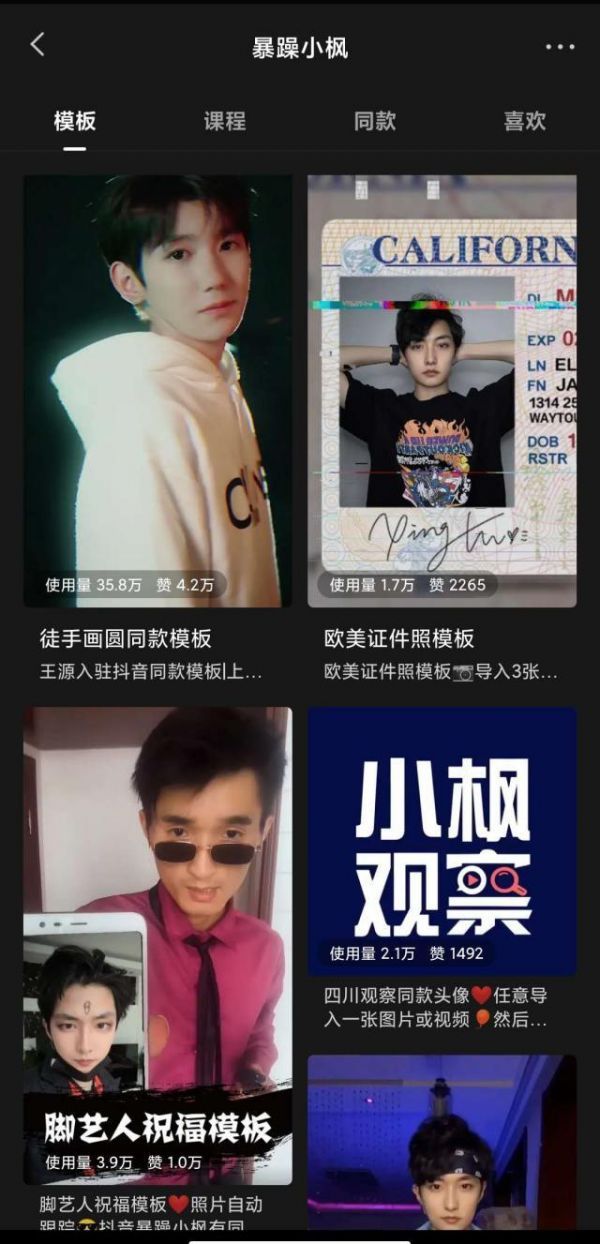The width and height of the screenshot is (600, 1244).
Task: Open the headband boy template at bottom
Action: [x=442, y=1145]
